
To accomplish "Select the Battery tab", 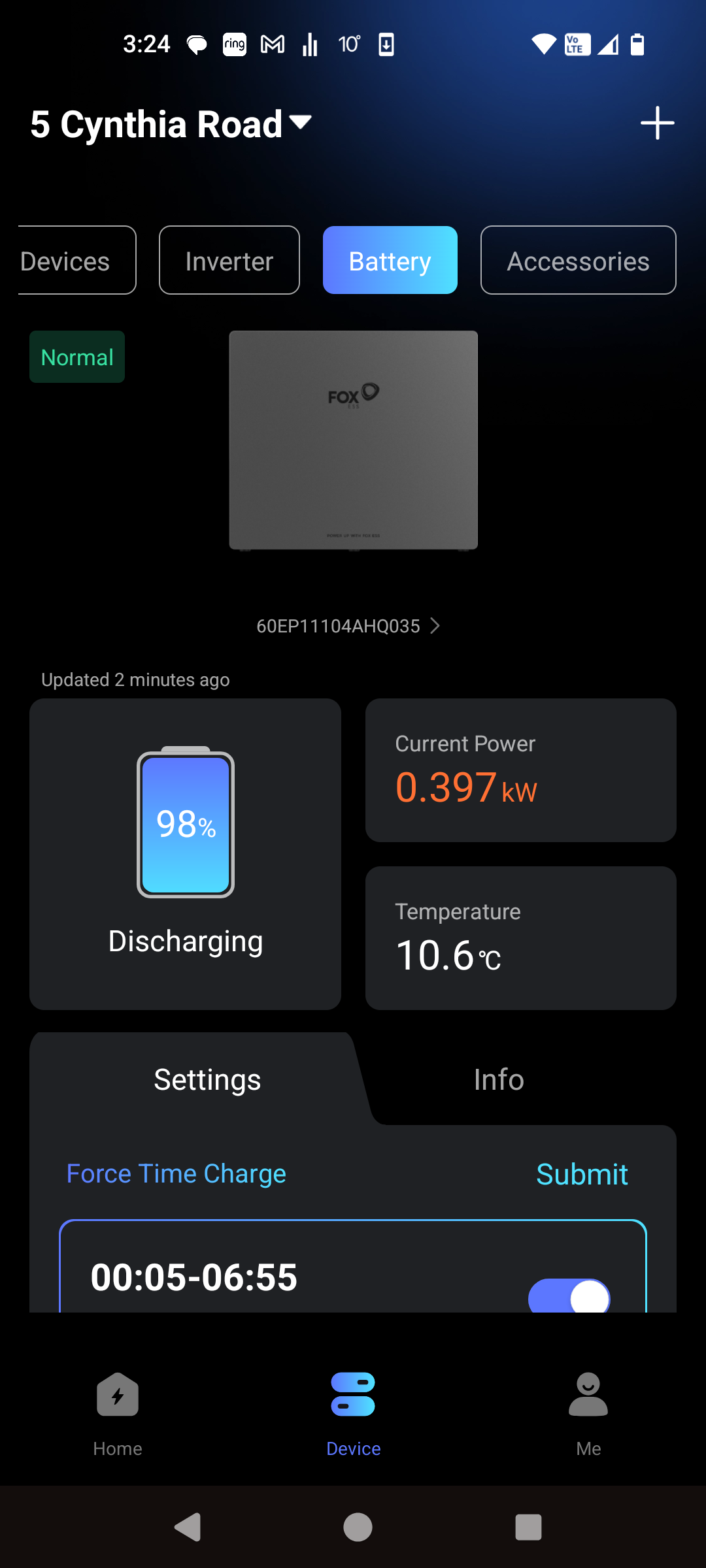I will 390,261.
